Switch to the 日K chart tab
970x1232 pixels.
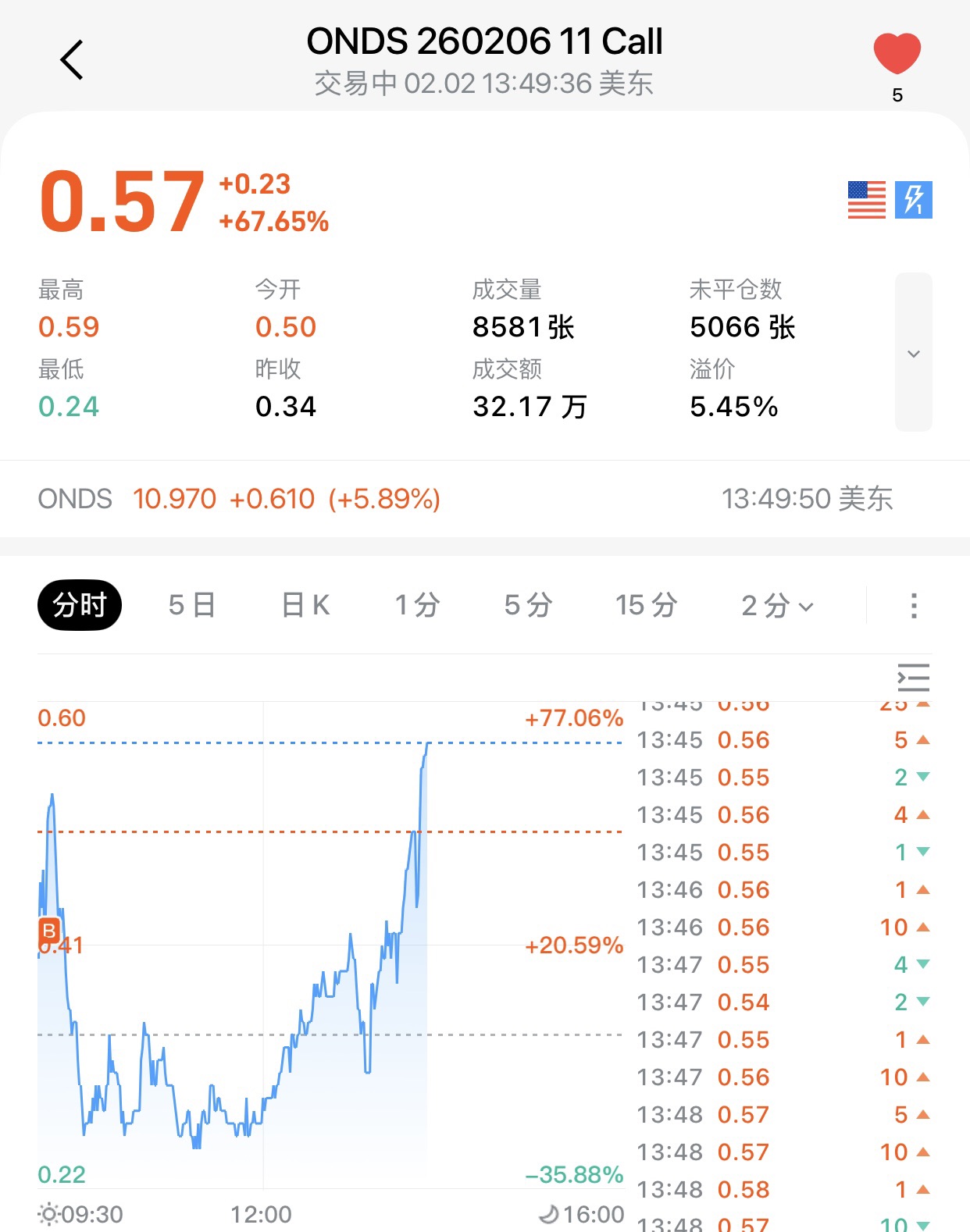pyautogui.click(x=305, y=605)
